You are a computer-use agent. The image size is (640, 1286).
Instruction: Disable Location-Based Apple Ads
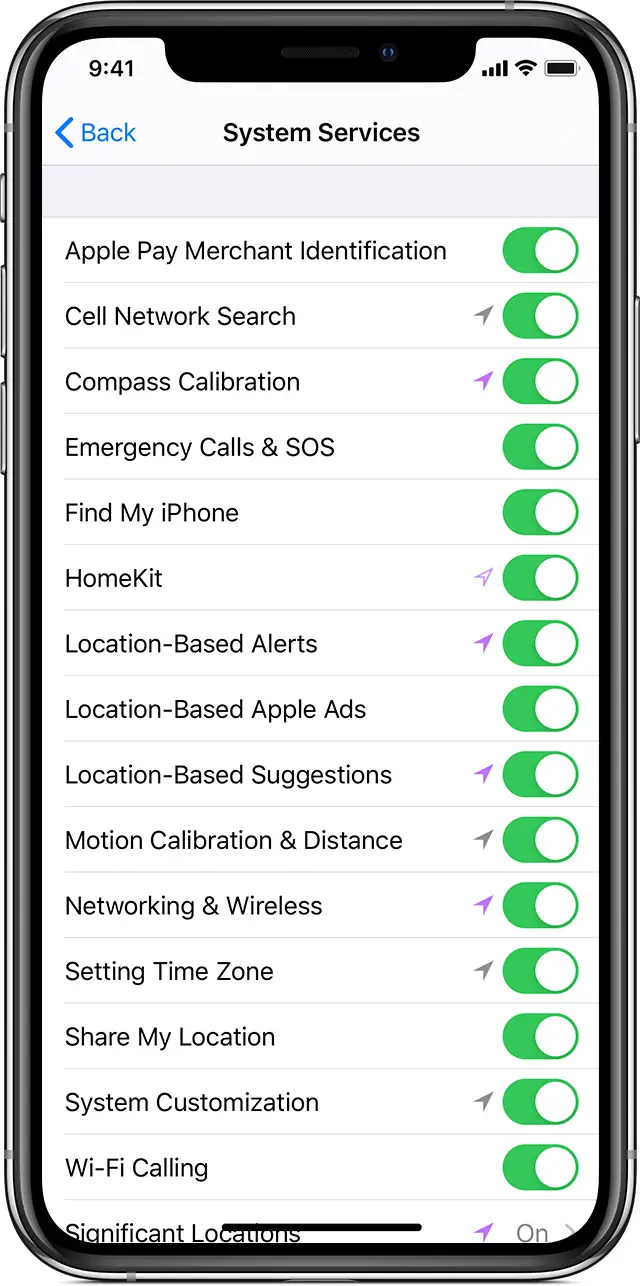(x=540, y=709)
